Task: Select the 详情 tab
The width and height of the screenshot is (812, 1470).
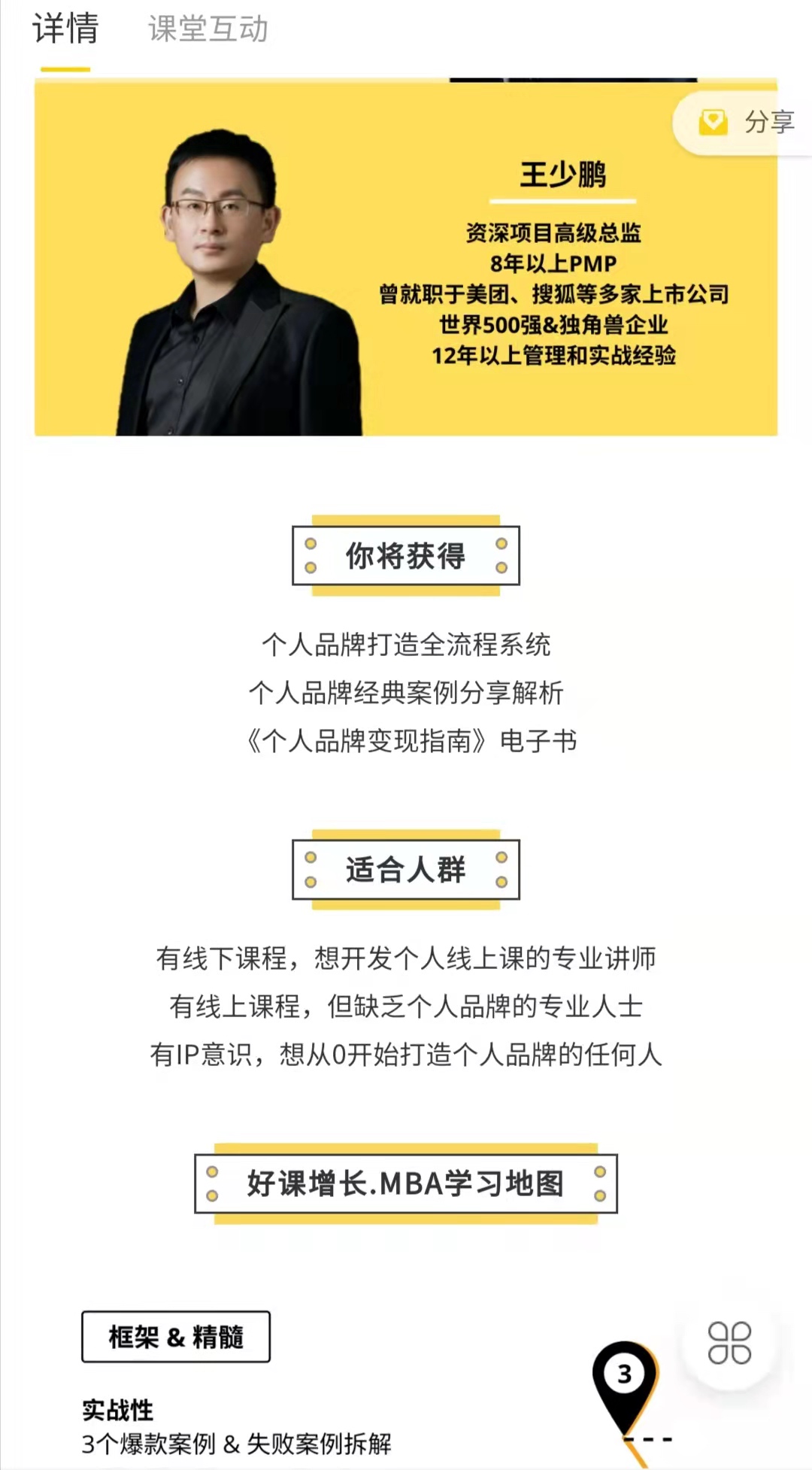Action: 65,30
